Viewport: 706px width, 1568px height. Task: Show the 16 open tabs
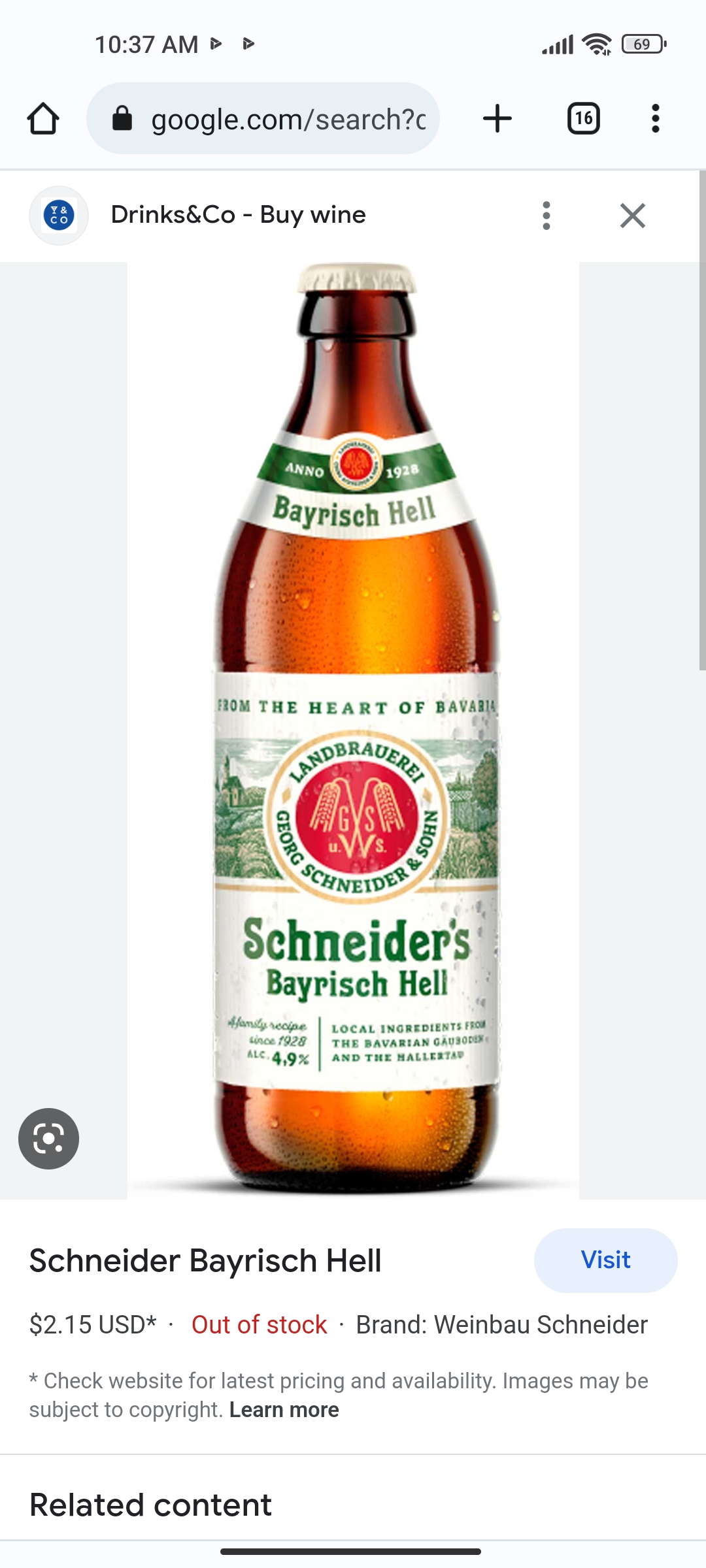coord(583,119)
